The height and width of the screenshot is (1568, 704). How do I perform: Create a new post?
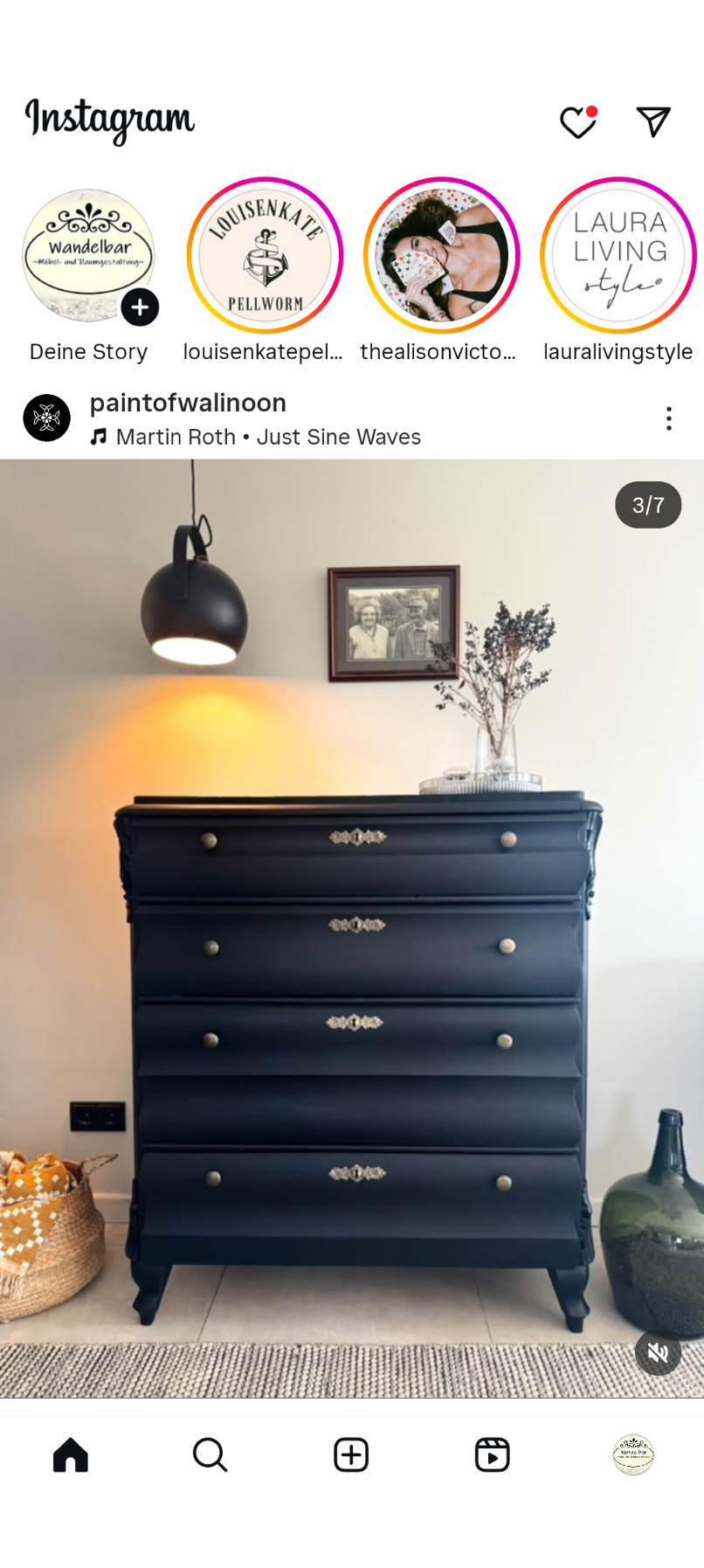coord(351,1455)
